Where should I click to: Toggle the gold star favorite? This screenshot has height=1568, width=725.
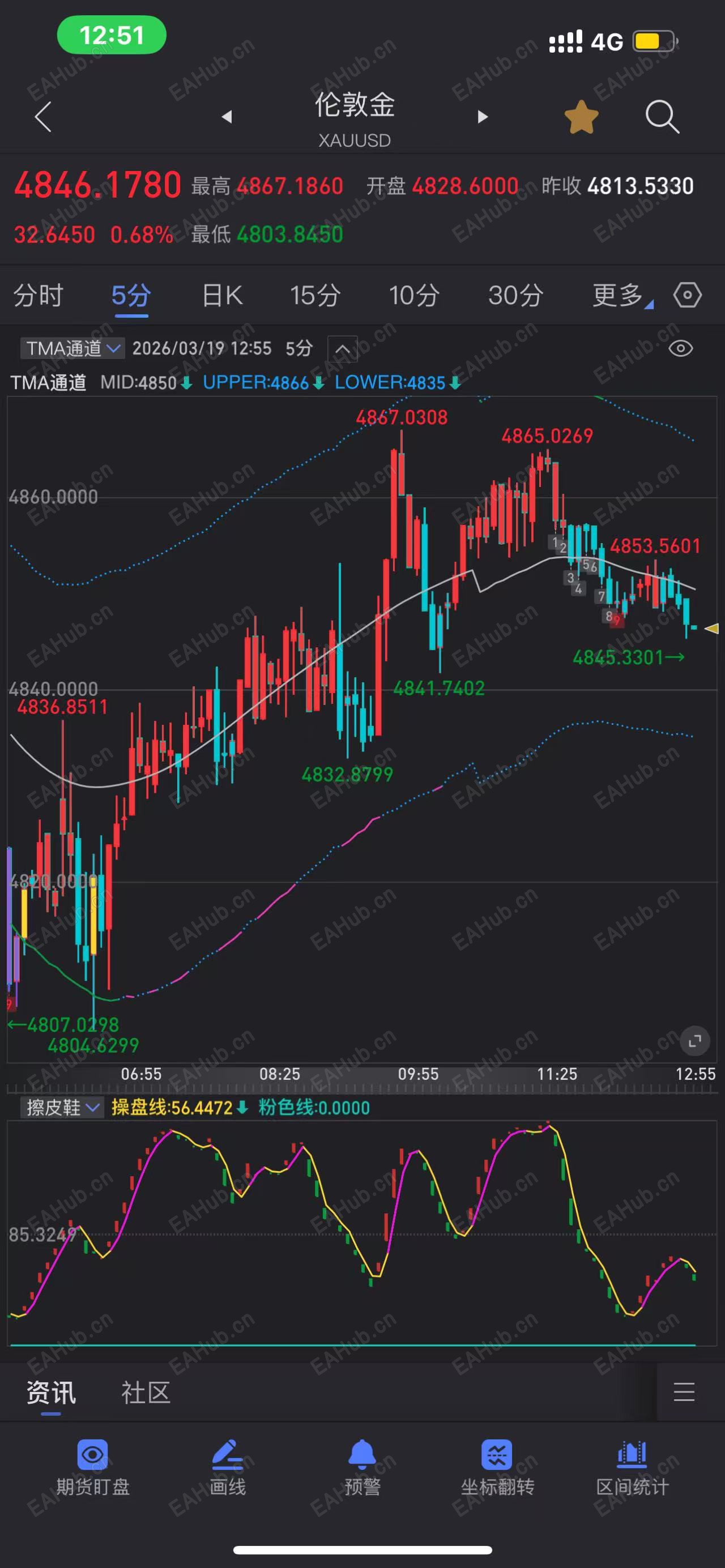581,116
